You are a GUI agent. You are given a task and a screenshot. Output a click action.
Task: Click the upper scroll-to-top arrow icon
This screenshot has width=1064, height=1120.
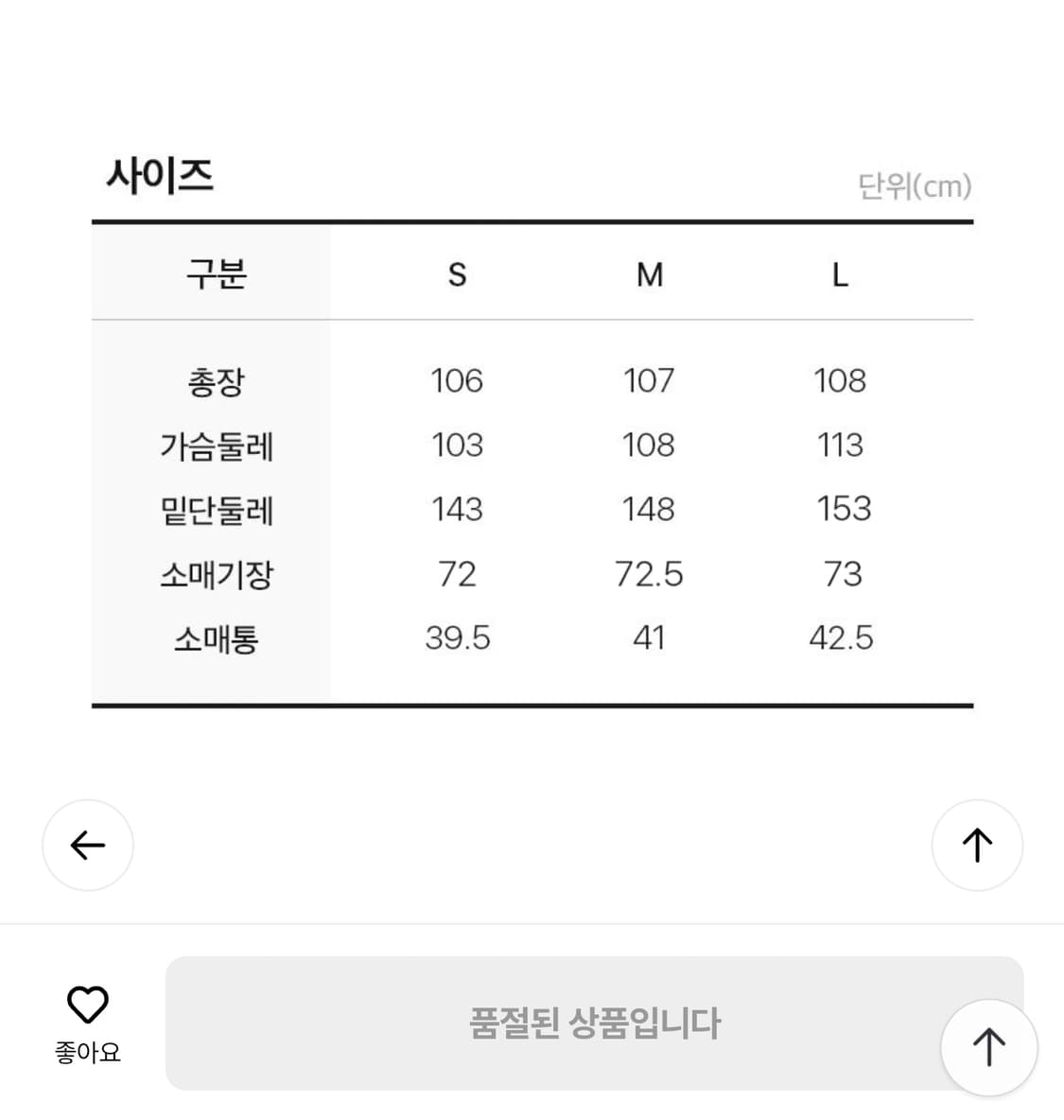pos(978,845)
